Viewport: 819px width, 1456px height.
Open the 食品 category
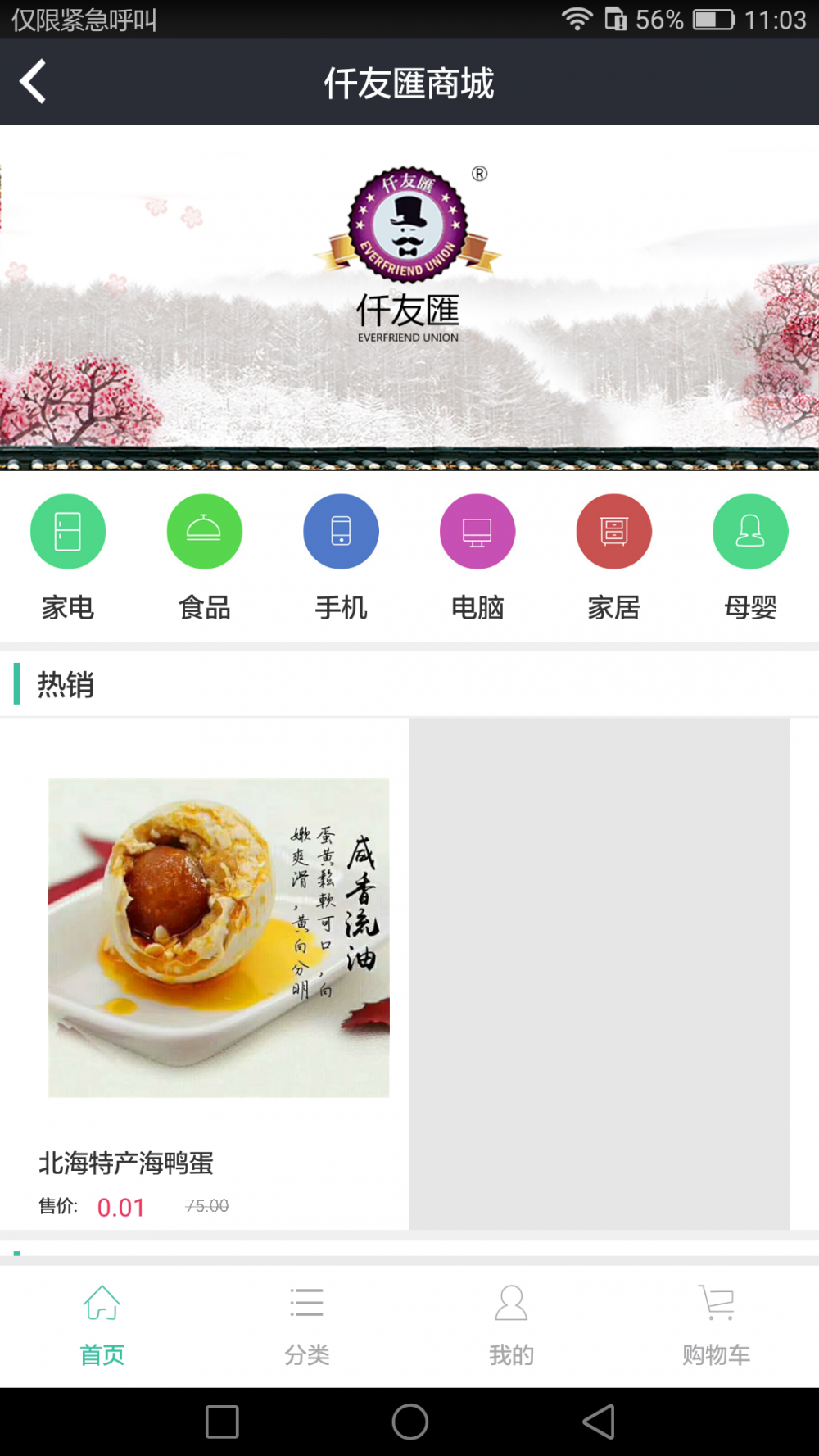[x=205, y=557]
